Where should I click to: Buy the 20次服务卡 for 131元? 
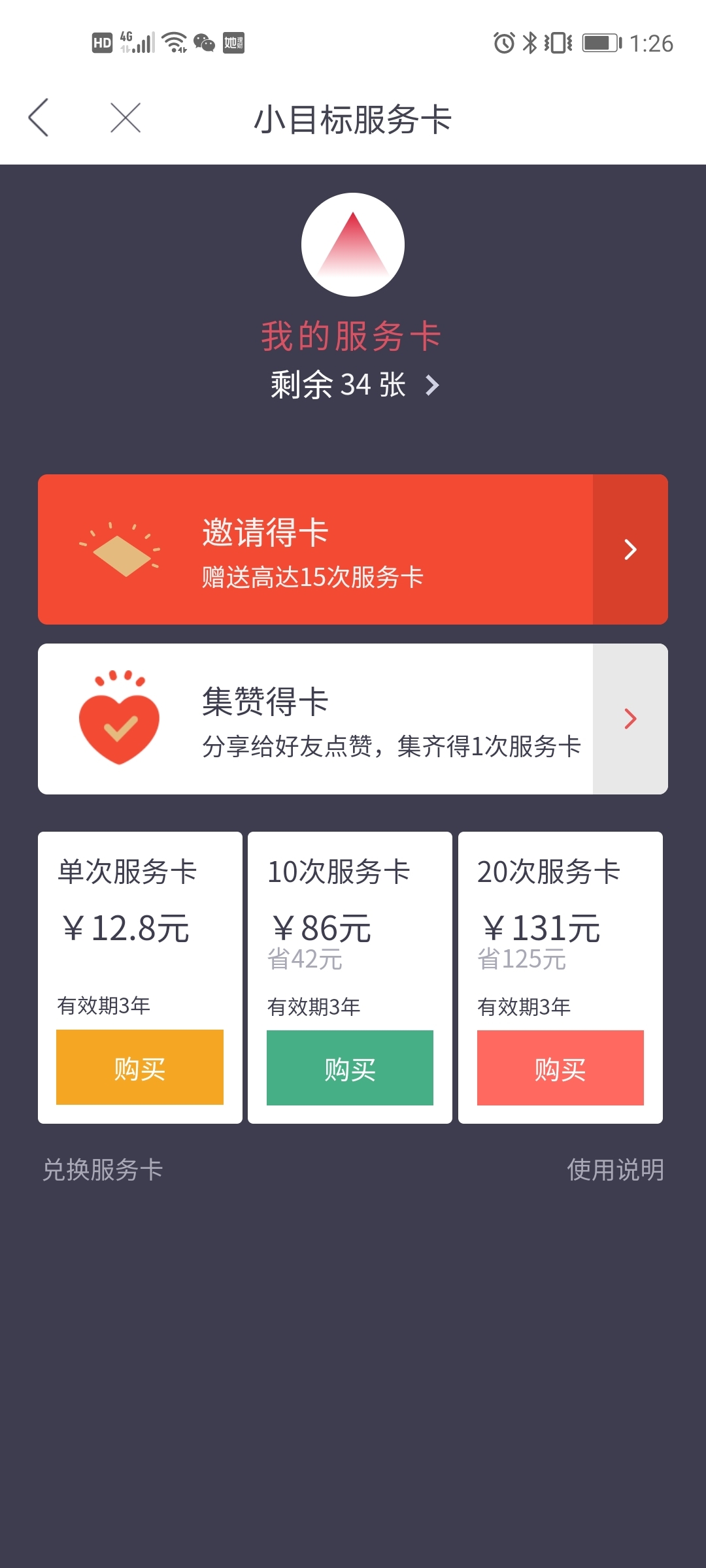point(560,1068)
